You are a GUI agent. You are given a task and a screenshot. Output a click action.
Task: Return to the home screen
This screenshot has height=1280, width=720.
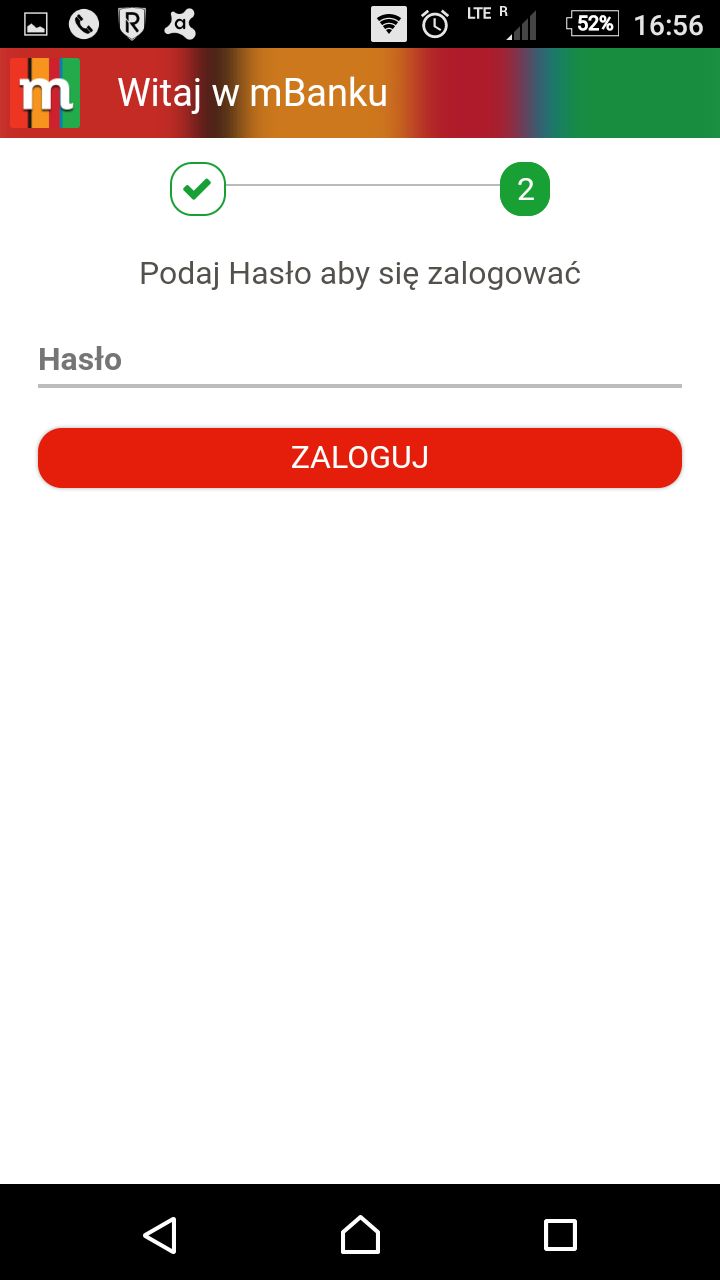point(360,1235)
